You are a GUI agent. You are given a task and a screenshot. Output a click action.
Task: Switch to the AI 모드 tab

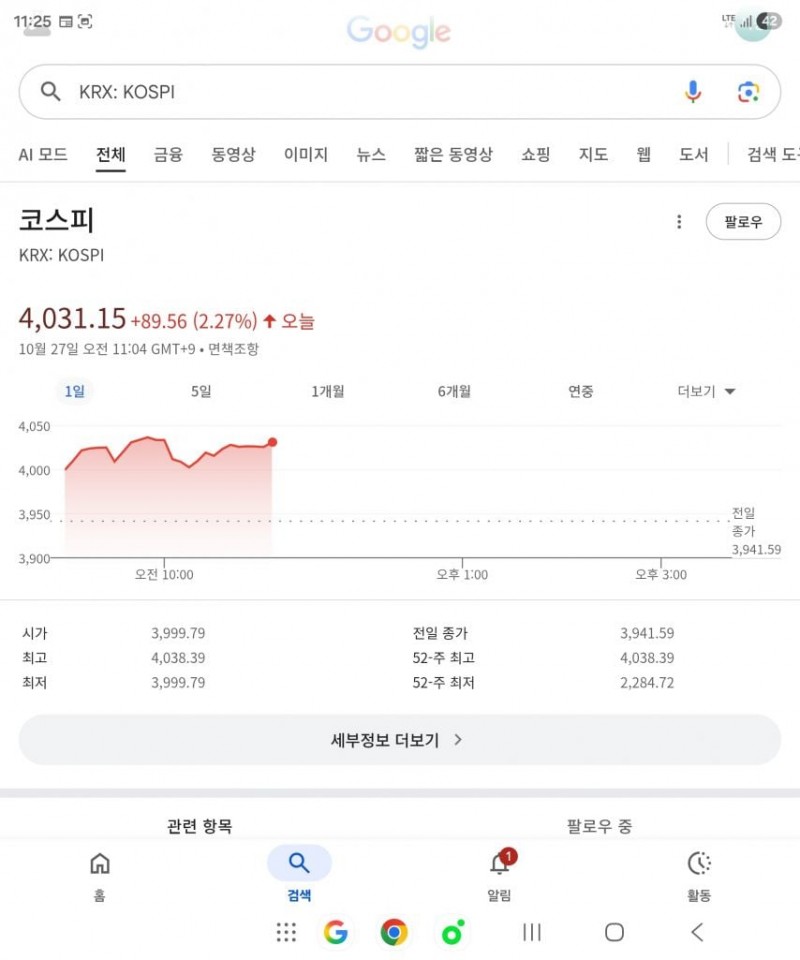(x=43, y=154)
